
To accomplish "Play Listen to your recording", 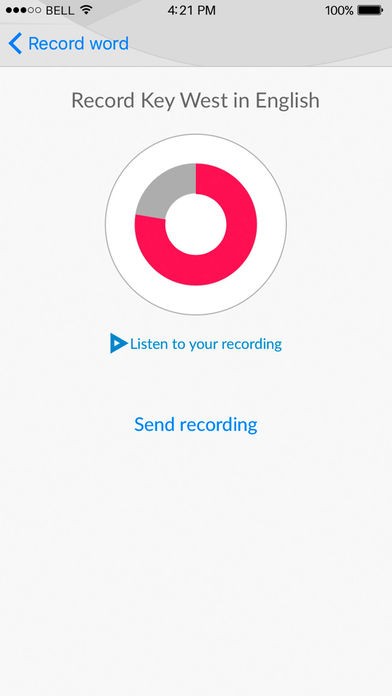I will [196, 344].
